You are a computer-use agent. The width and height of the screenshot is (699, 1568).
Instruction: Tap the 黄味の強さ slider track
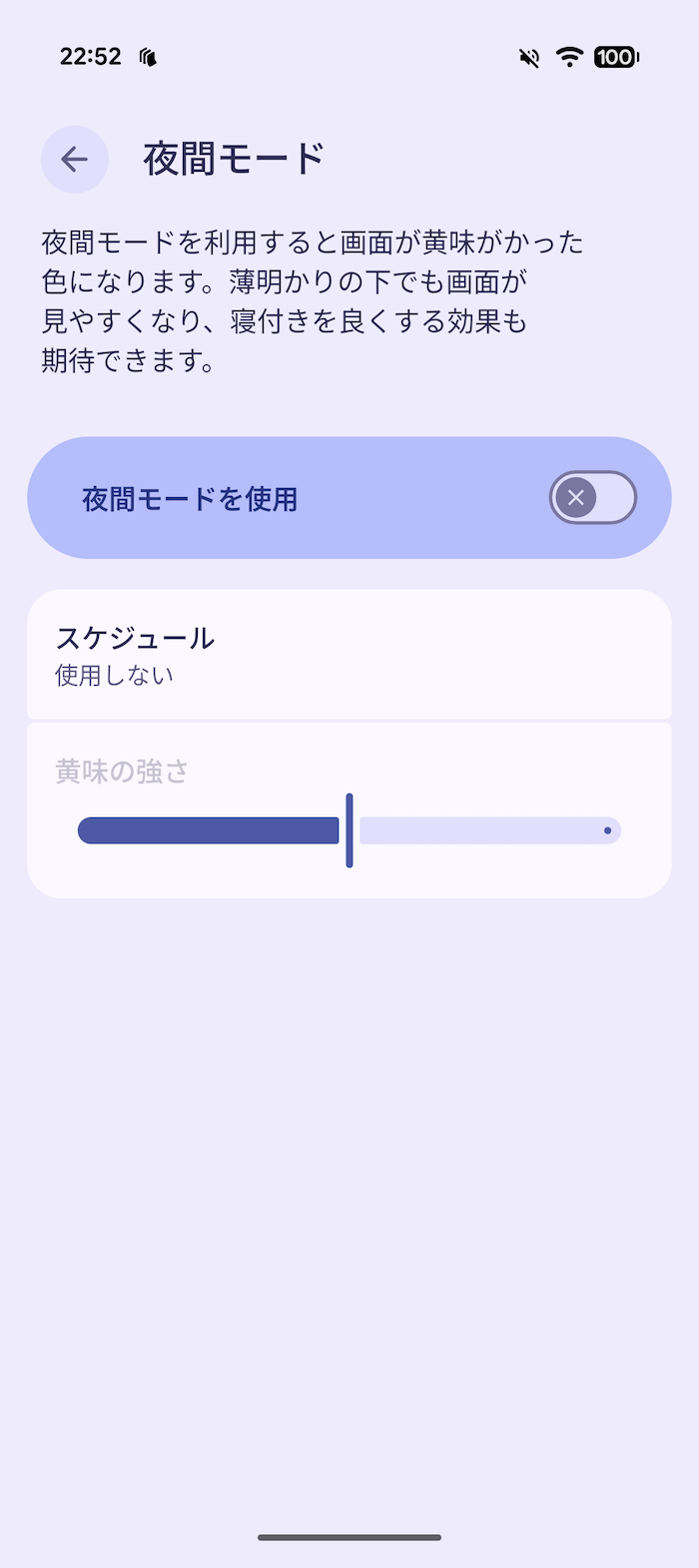click(x=349, y=830)
